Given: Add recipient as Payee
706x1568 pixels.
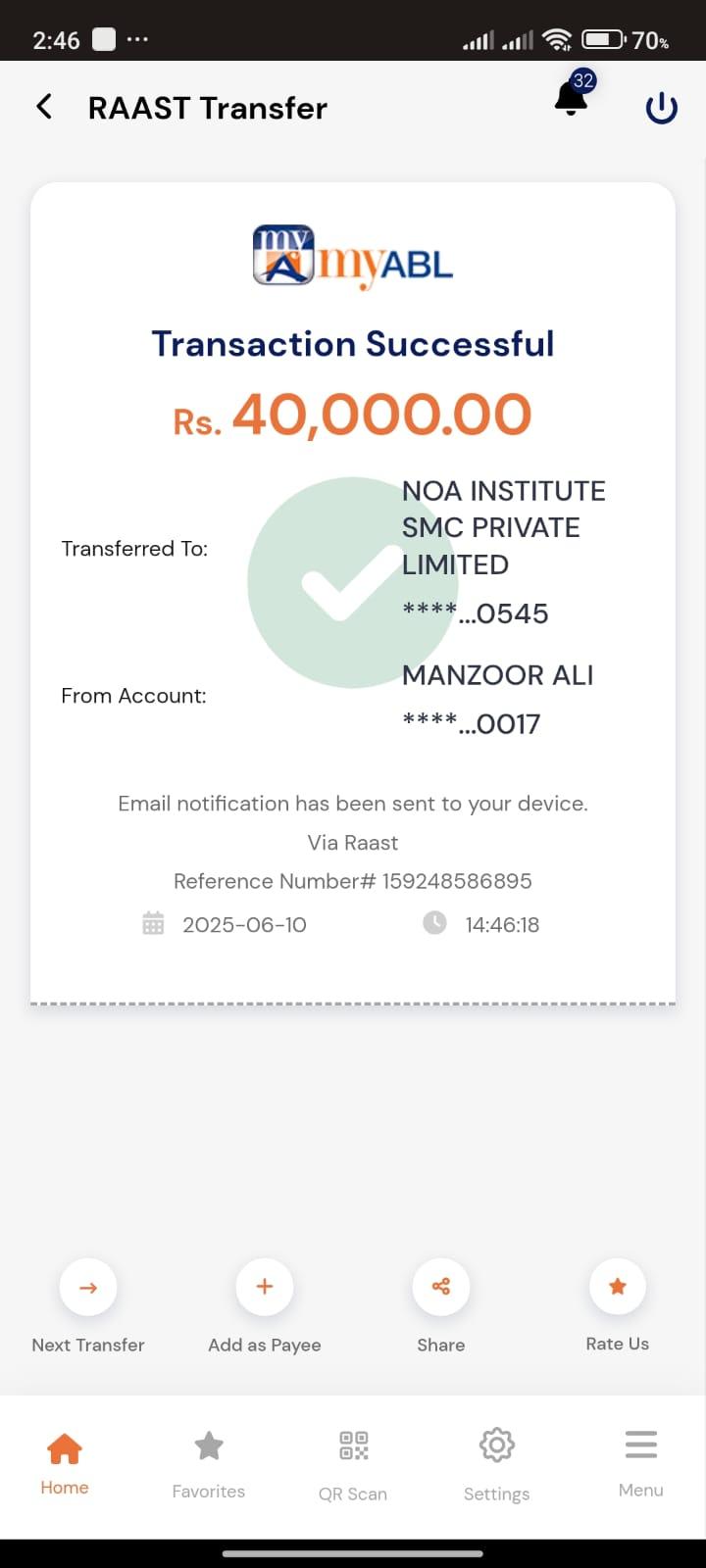Looking at the screenshot, I should tap(265, 1288).
